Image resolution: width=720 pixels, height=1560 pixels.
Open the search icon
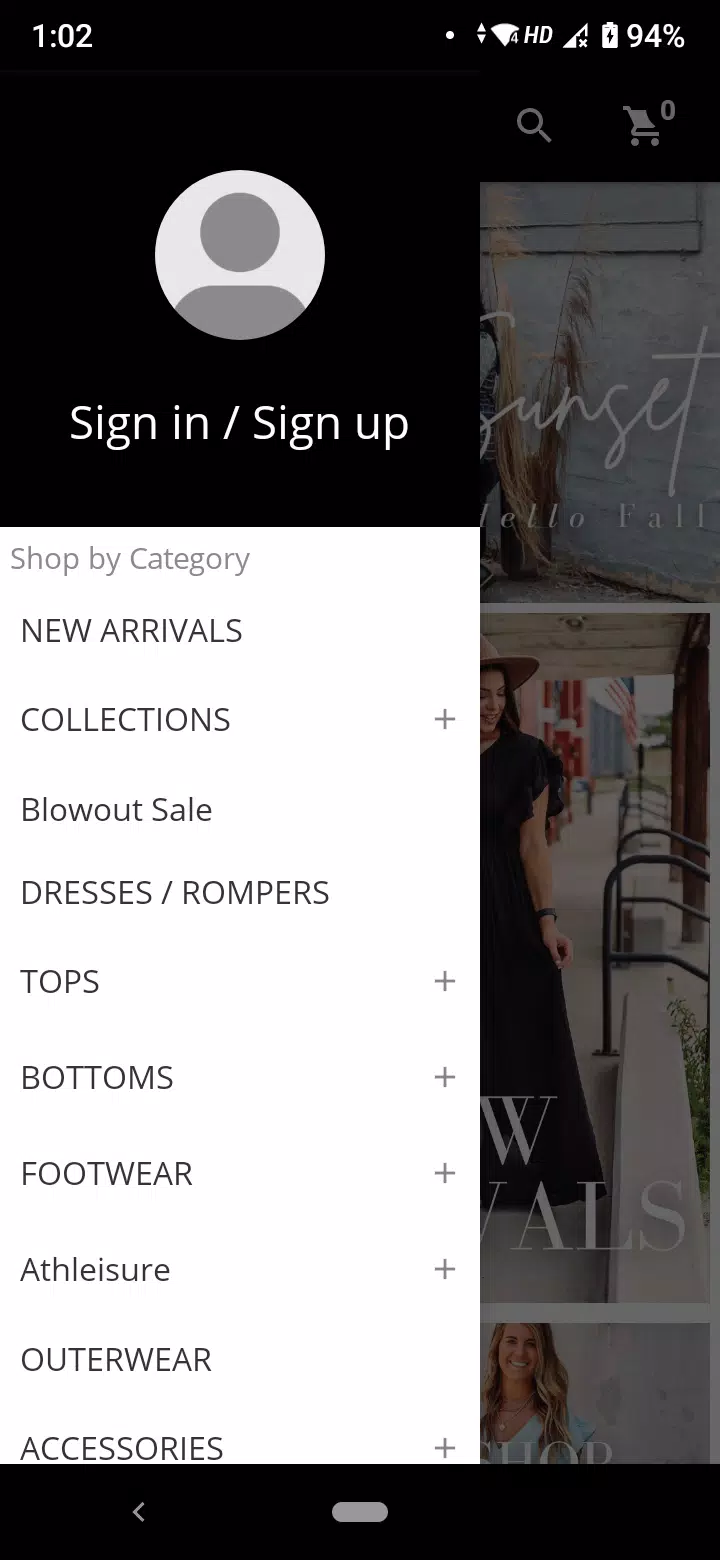[x=534, y=126]
